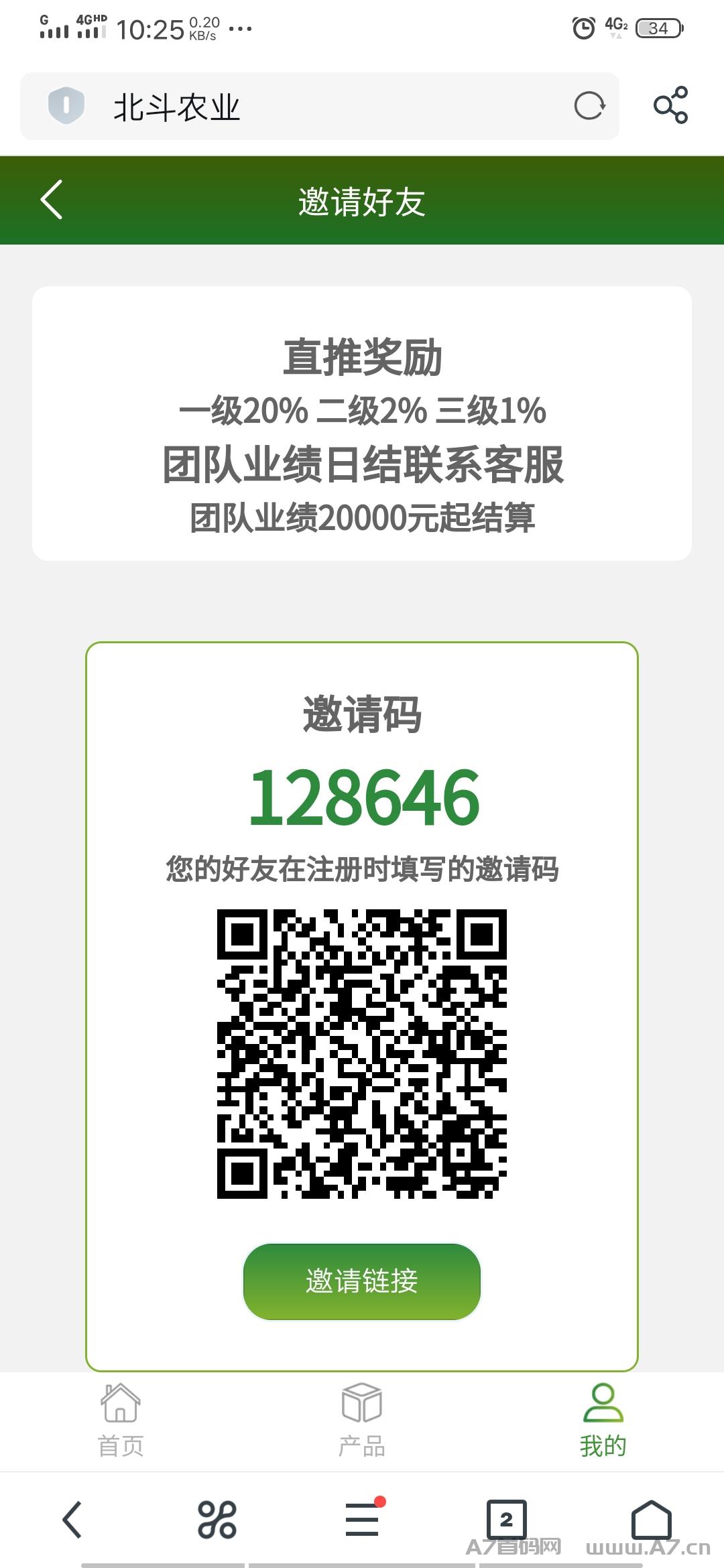724x1568 pixels.
Task: Open the browser tools grid icon
Action: point(217,1519)
